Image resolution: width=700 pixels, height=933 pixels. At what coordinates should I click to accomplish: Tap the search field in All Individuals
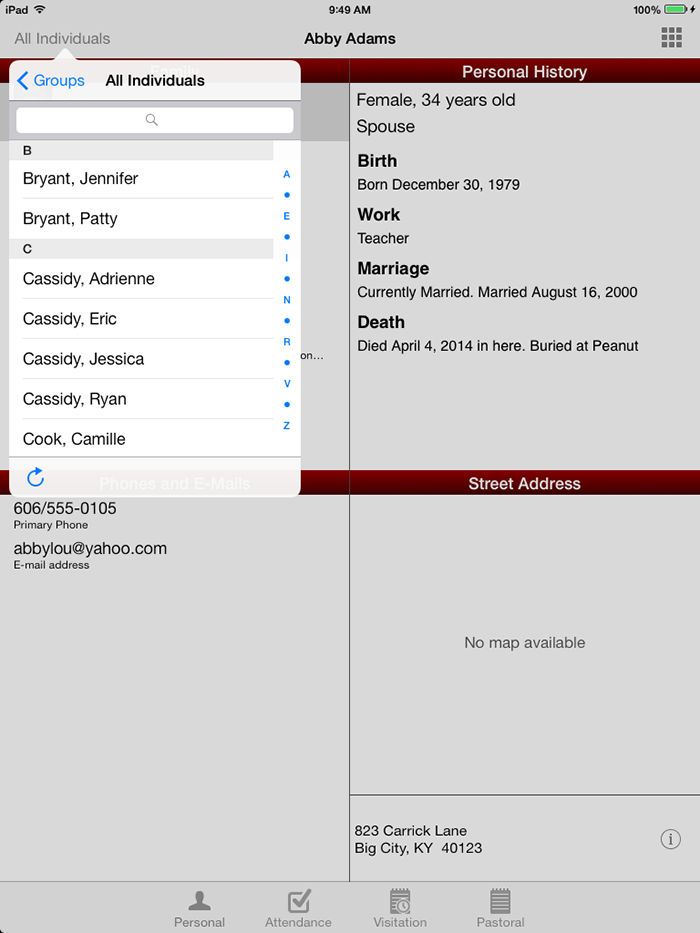(155, 120)
